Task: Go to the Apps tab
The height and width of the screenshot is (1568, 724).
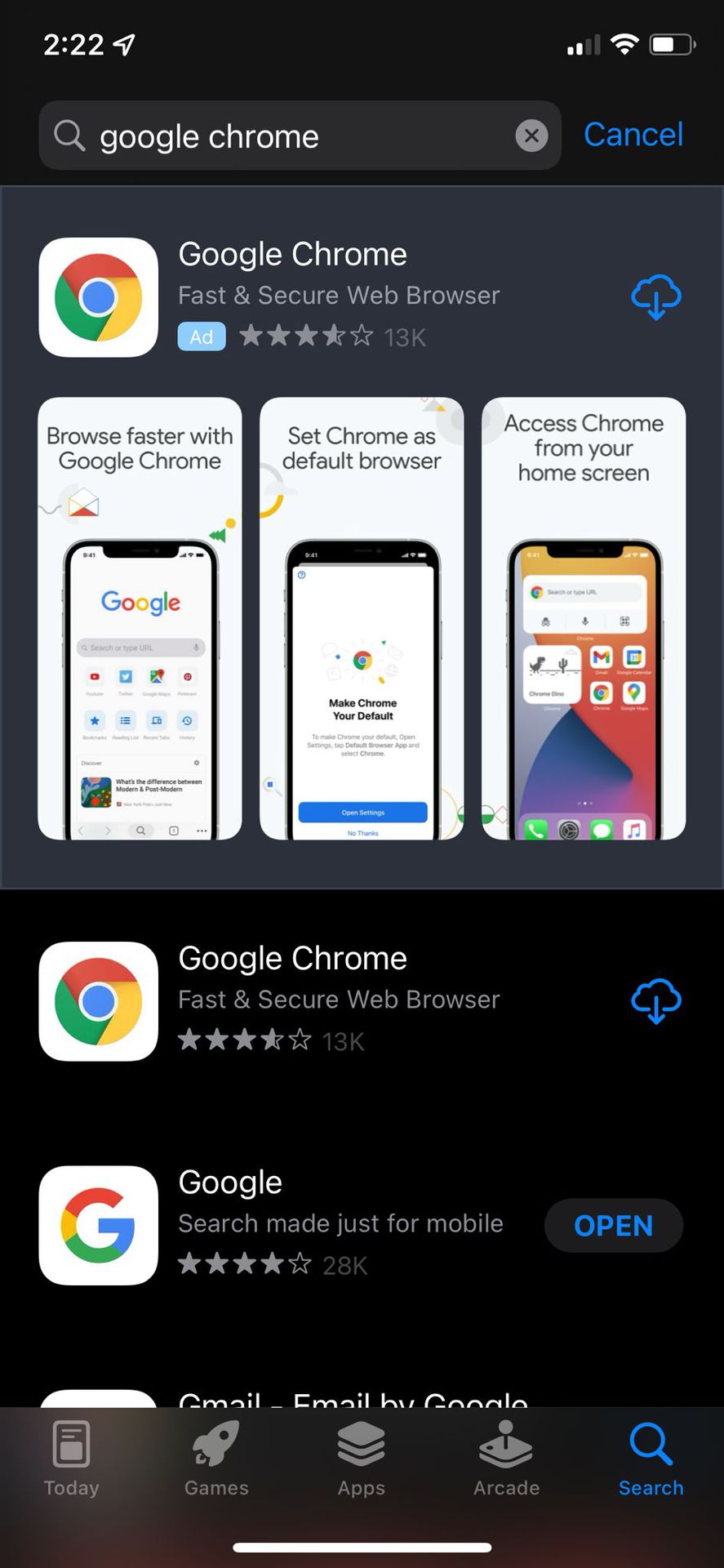Action: [361, 1460]
